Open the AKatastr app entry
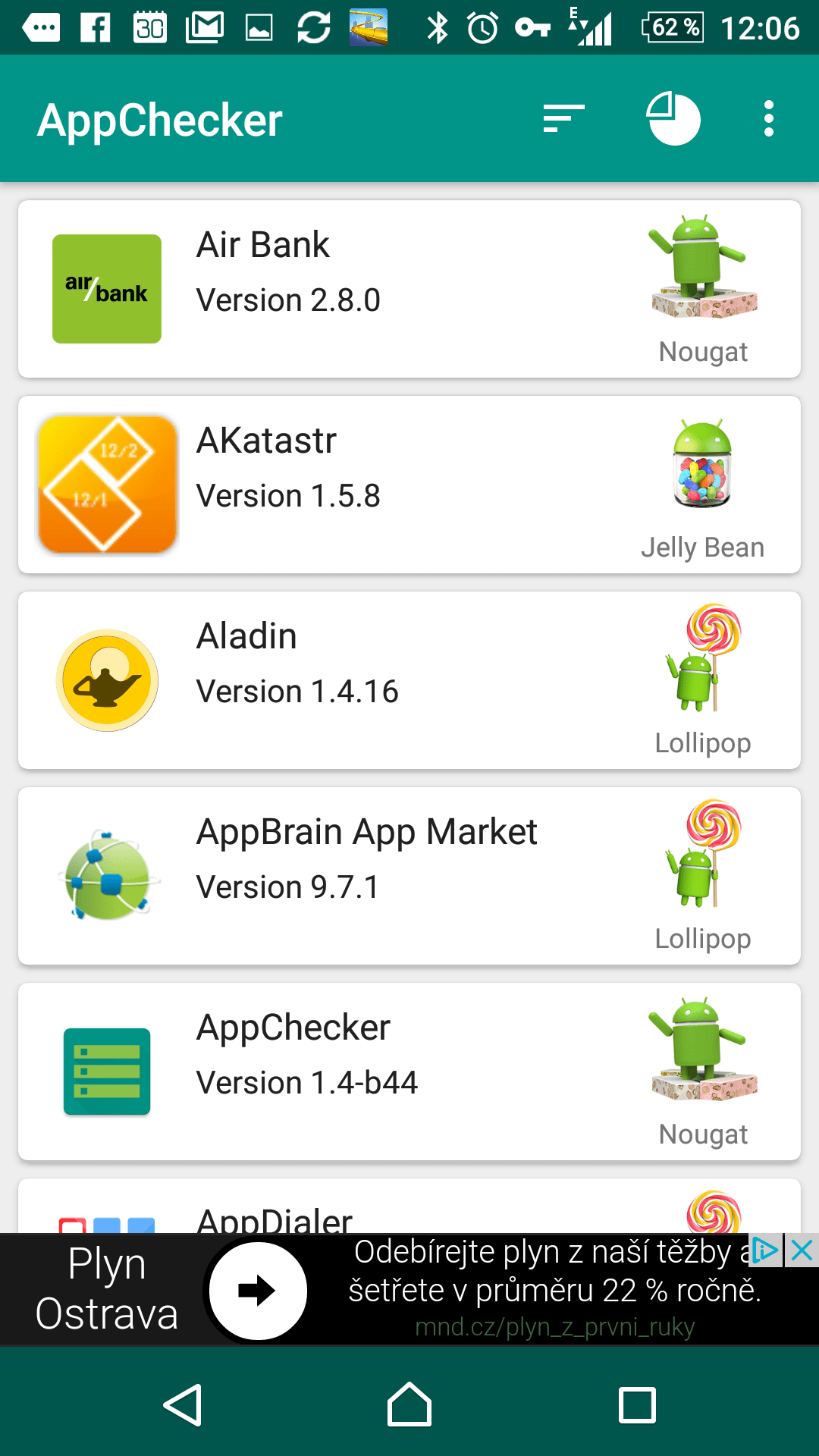 409,485
